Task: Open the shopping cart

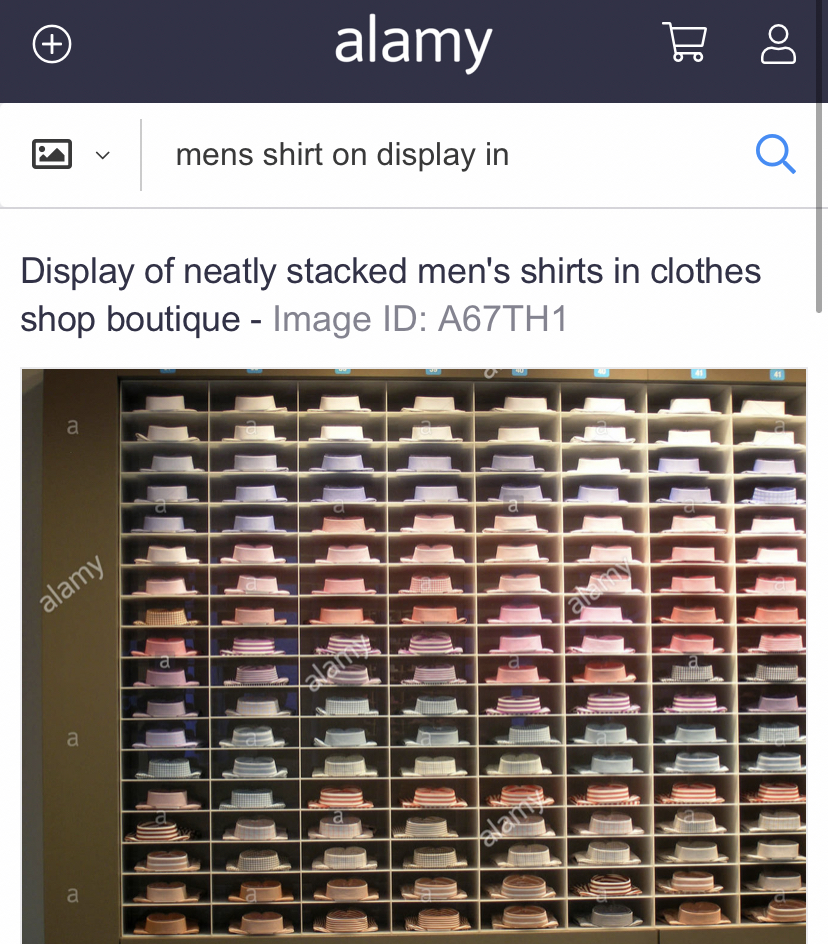Action: pyautogui.click(x=684, y=43)
